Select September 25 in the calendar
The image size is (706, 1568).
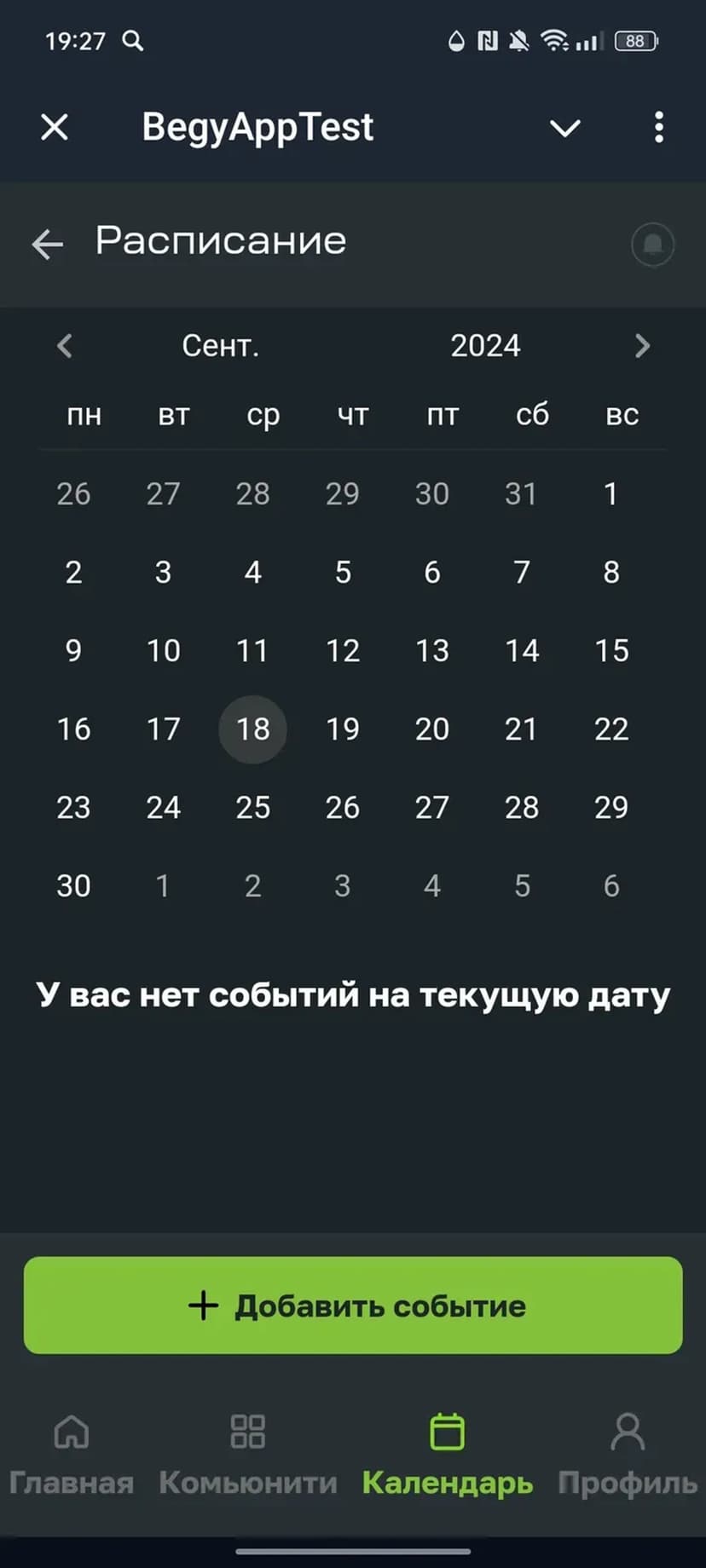[252, 808]
